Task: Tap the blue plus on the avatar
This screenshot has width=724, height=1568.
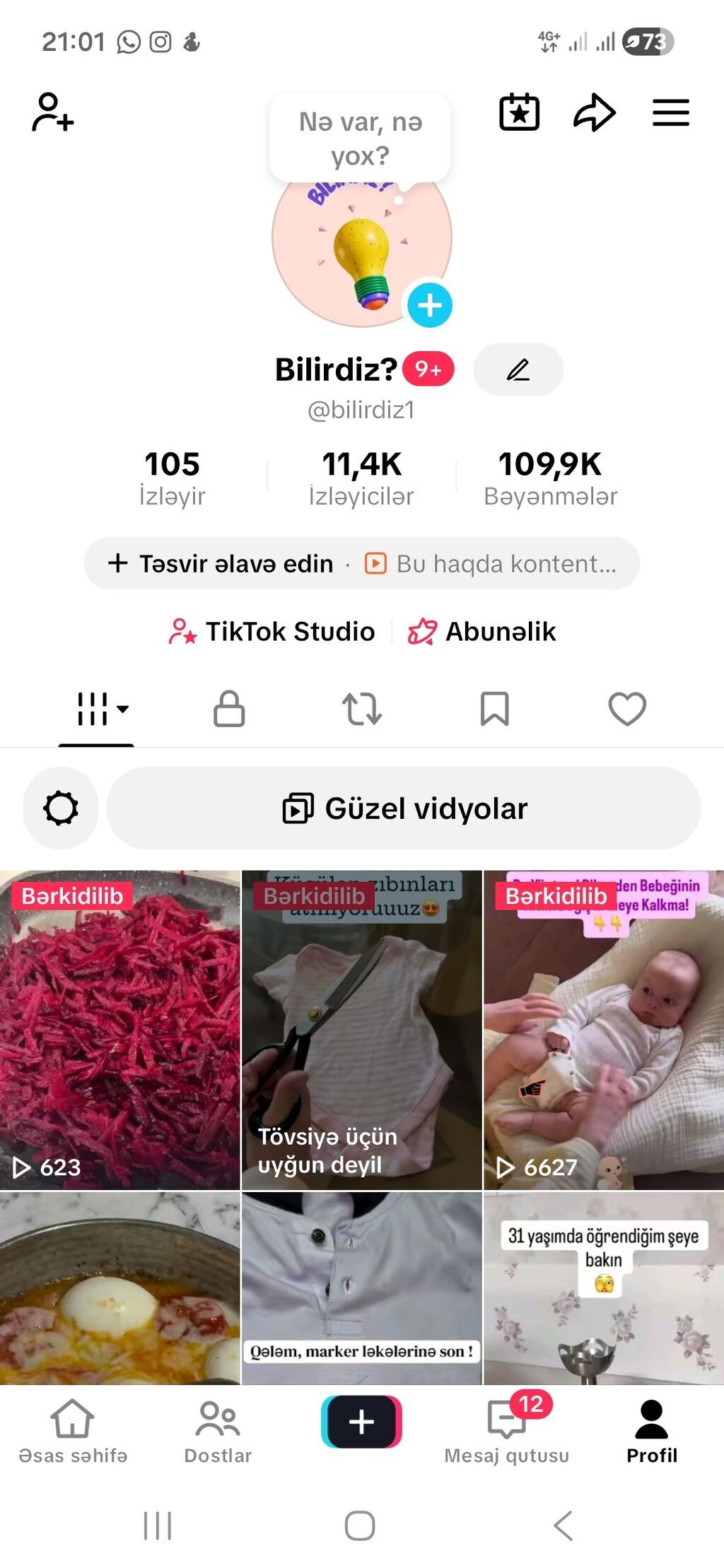Action: tap(430, 305)
